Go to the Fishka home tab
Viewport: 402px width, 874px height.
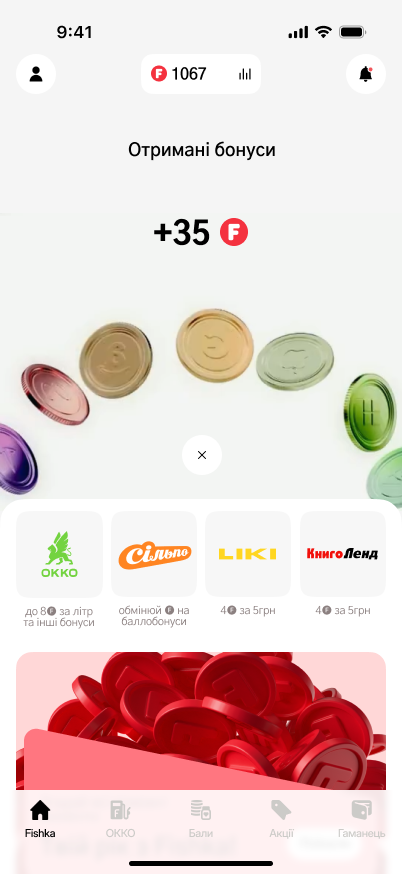coord(40,819)
